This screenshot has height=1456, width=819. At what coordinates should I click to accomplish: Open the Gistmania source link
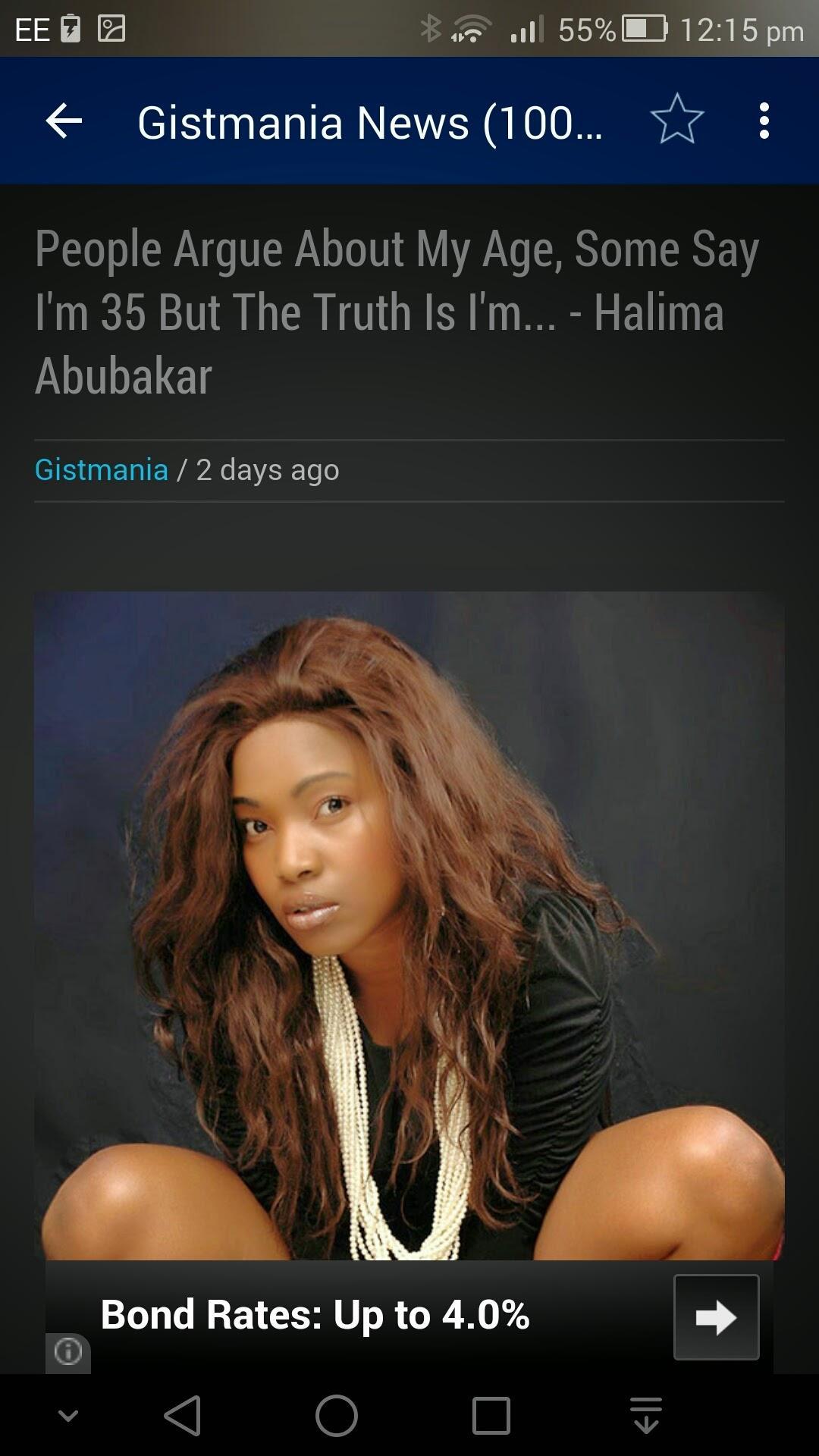pos(102,470)
